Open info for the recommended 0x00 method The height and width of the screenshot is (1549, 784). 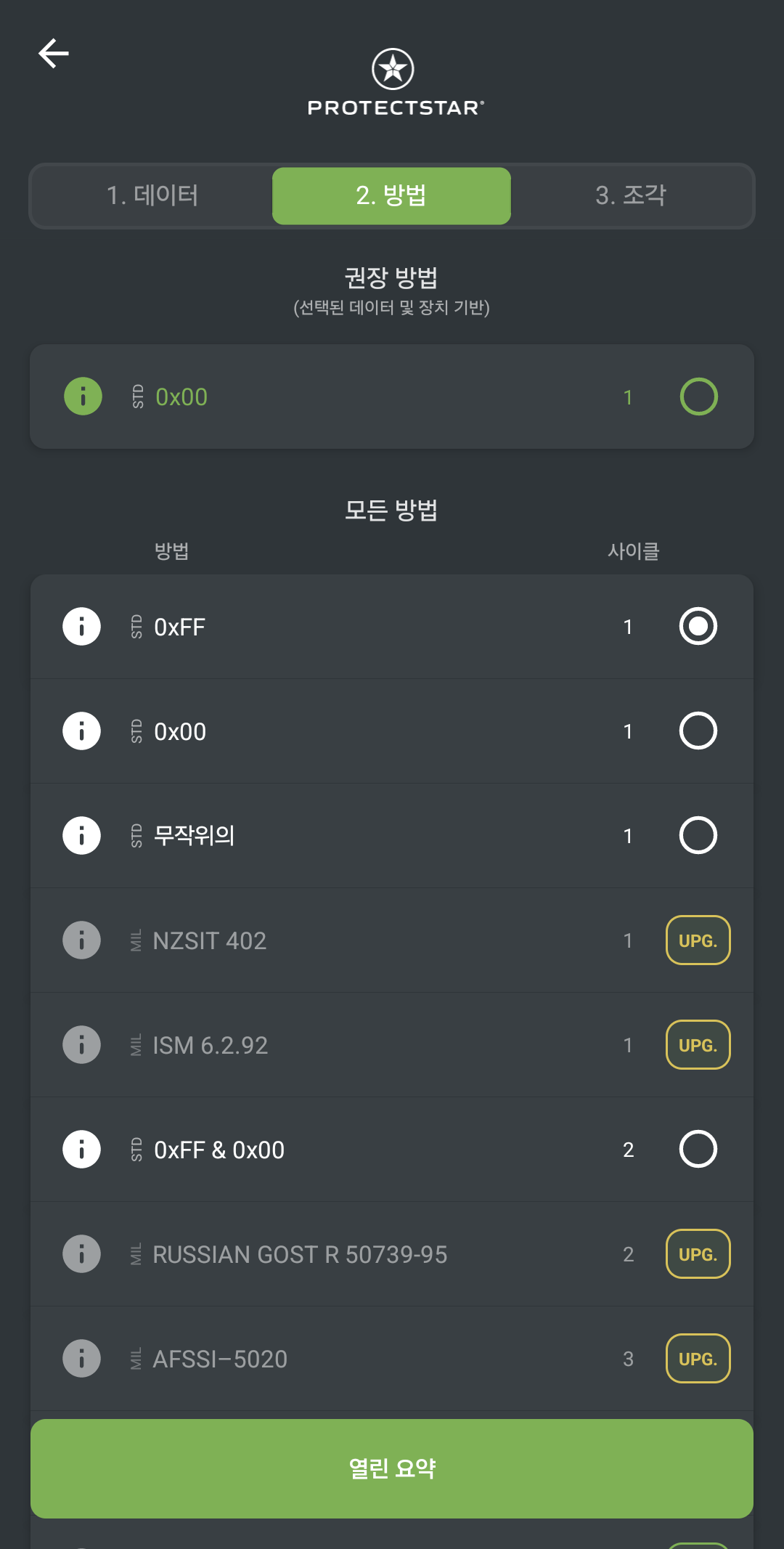coord(83,397)
